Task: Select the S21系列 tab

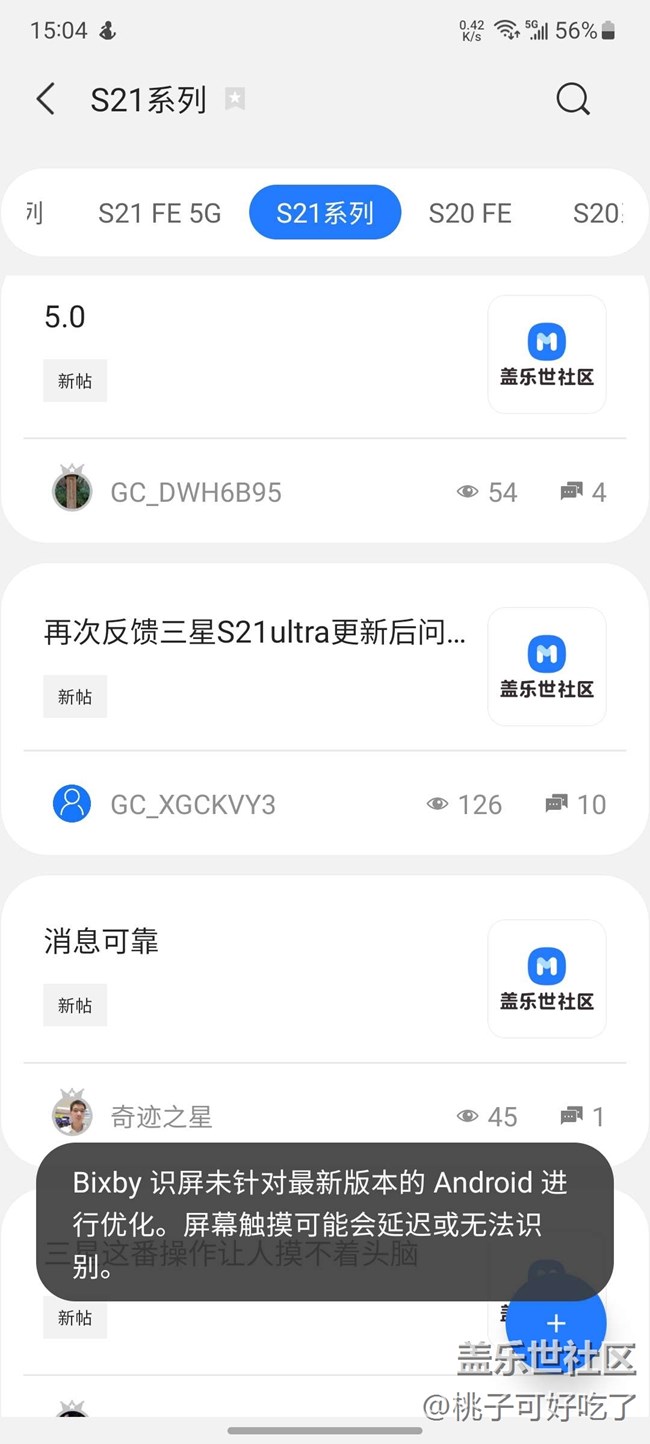Action: click(325, 213)
